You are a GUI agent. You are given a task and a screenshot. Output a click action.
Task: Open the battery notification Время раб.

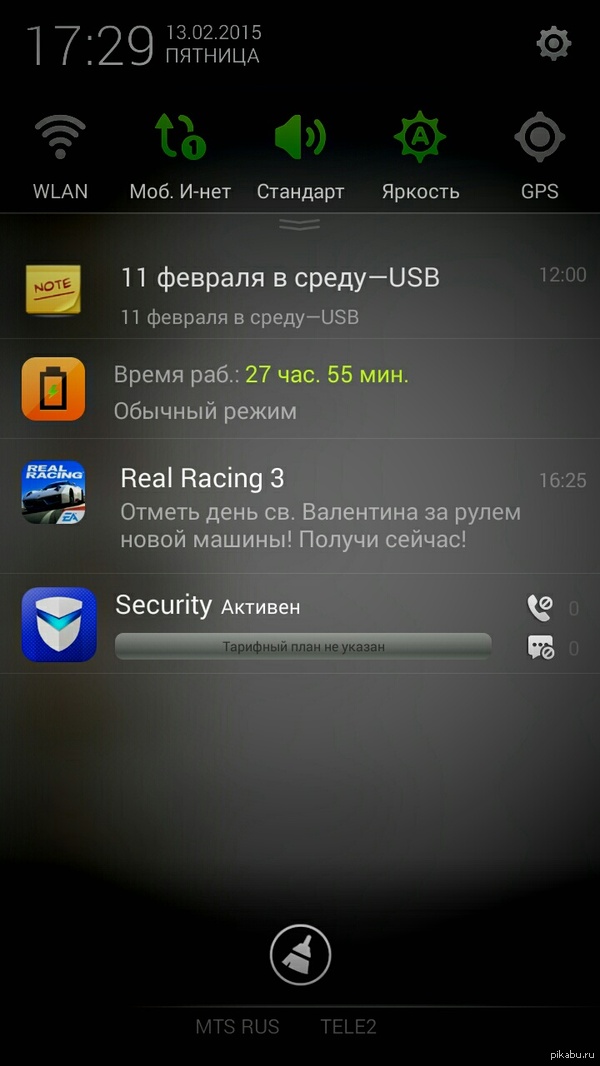click(300, 390)
